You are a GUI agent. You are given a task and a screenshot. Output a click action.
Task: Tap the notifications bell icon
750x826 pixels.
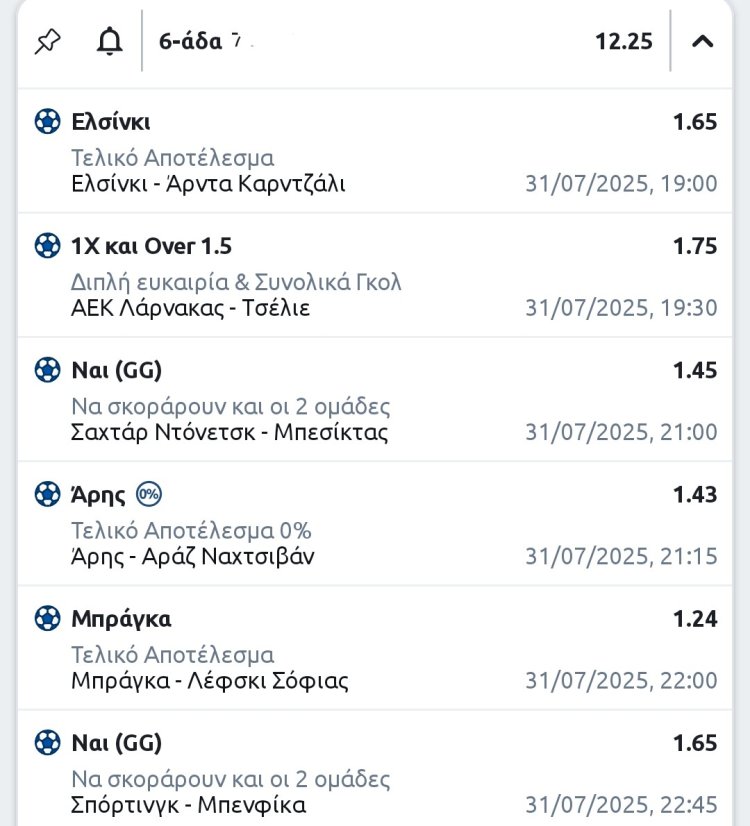tap(110, 41)
